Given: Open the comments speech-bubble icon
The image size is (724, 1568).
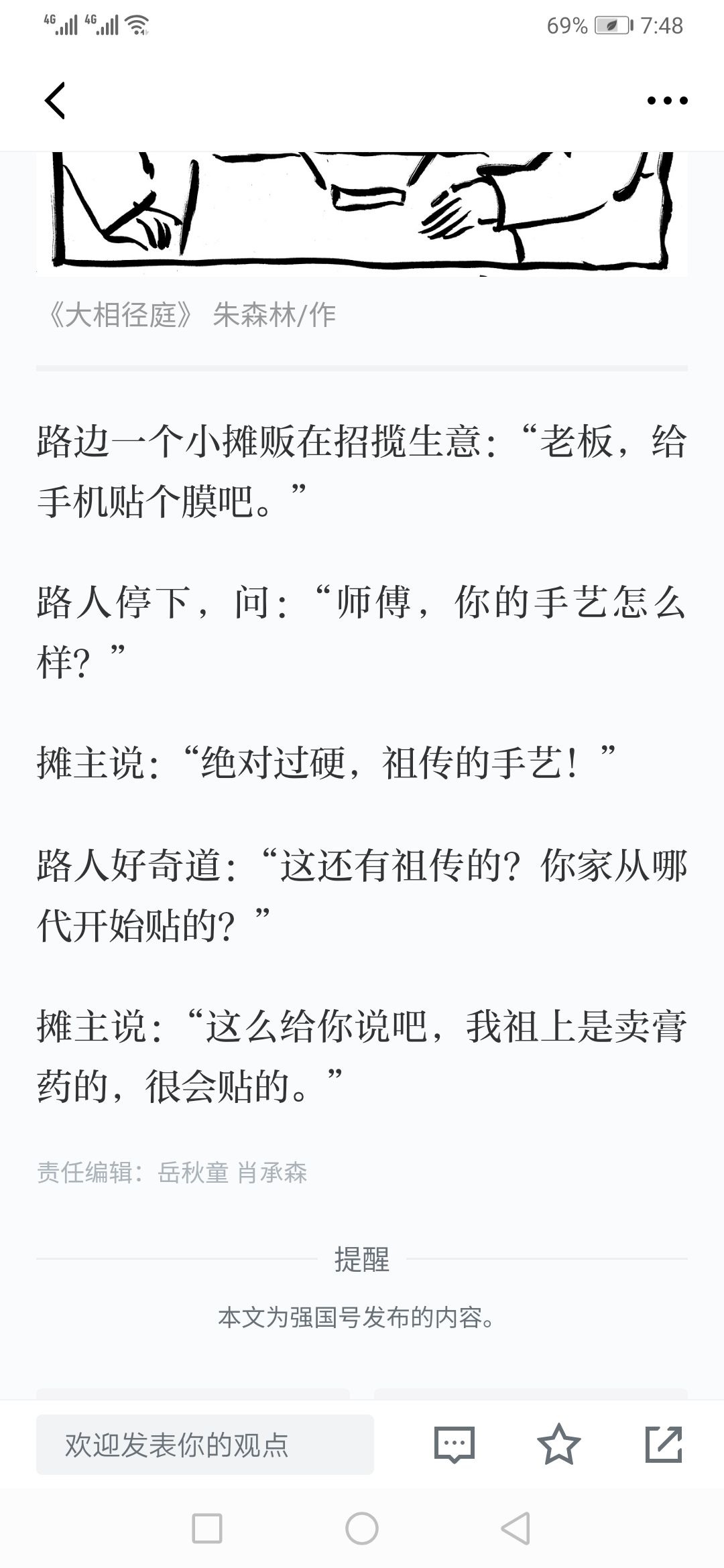Looking at the screenshot, I should (455, 1444).
